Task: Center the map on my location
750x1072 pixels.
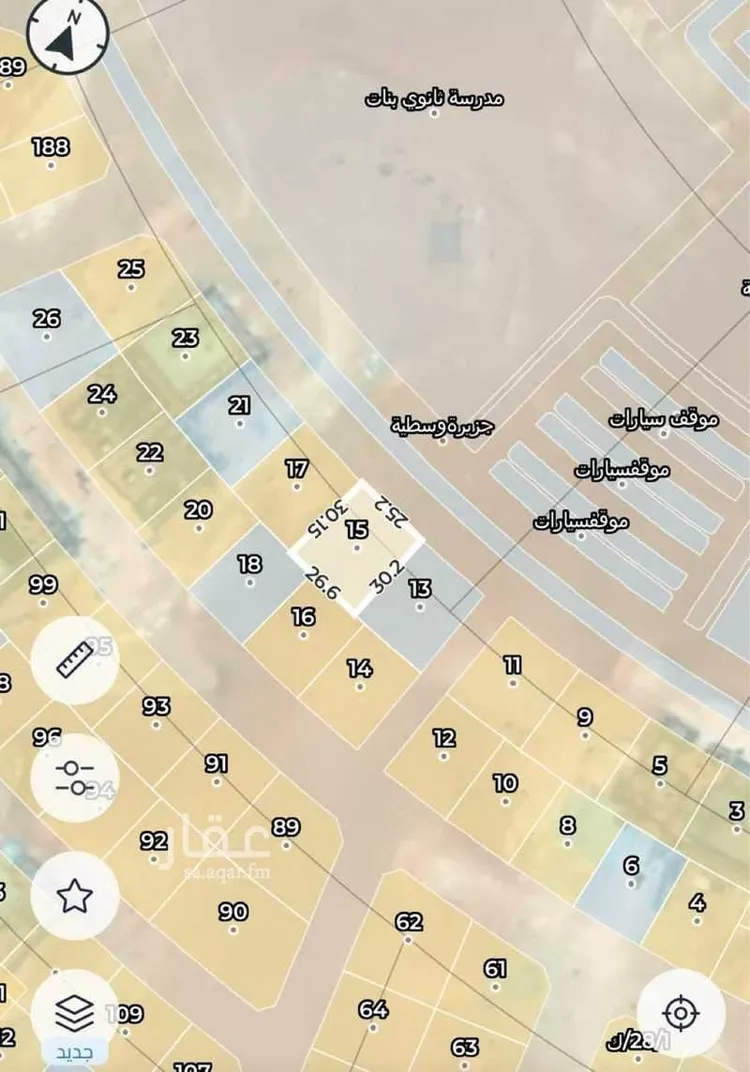Action: (x=681, y=1013)
